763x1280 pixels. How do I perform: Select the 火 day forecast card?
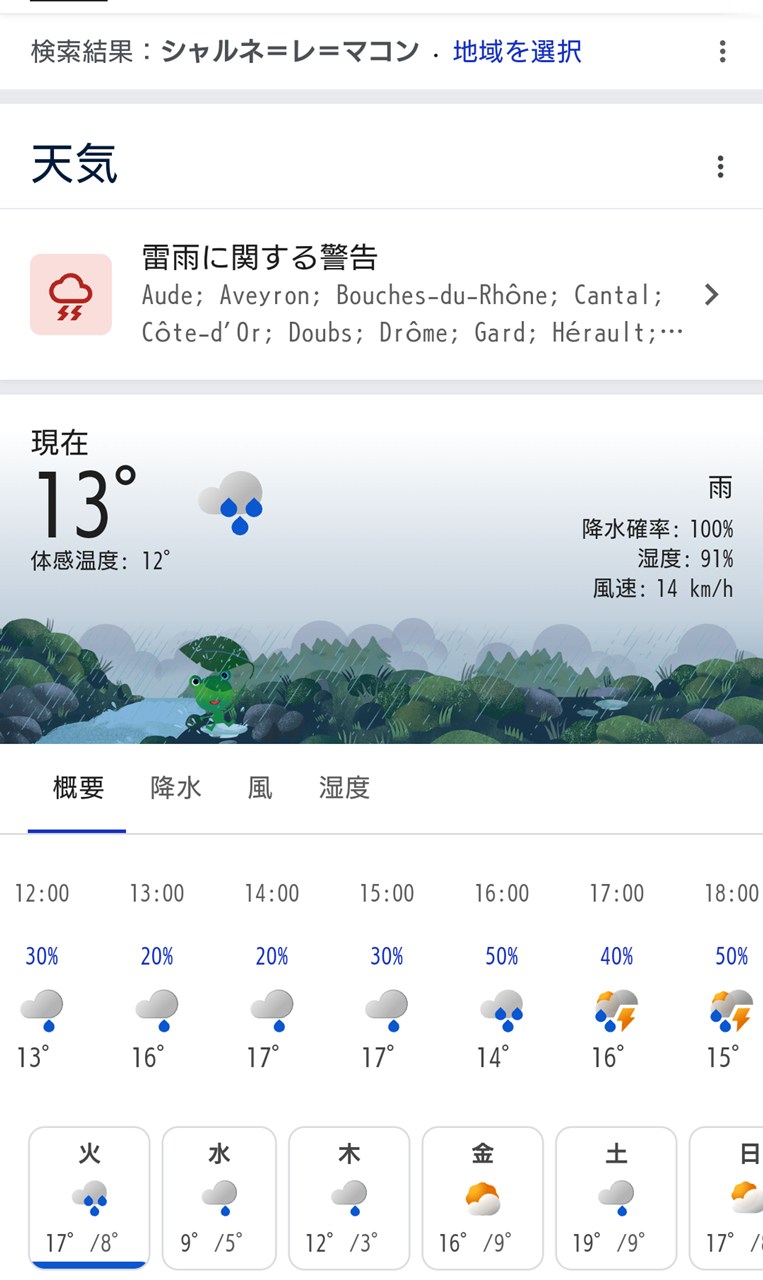(89, 1197)
